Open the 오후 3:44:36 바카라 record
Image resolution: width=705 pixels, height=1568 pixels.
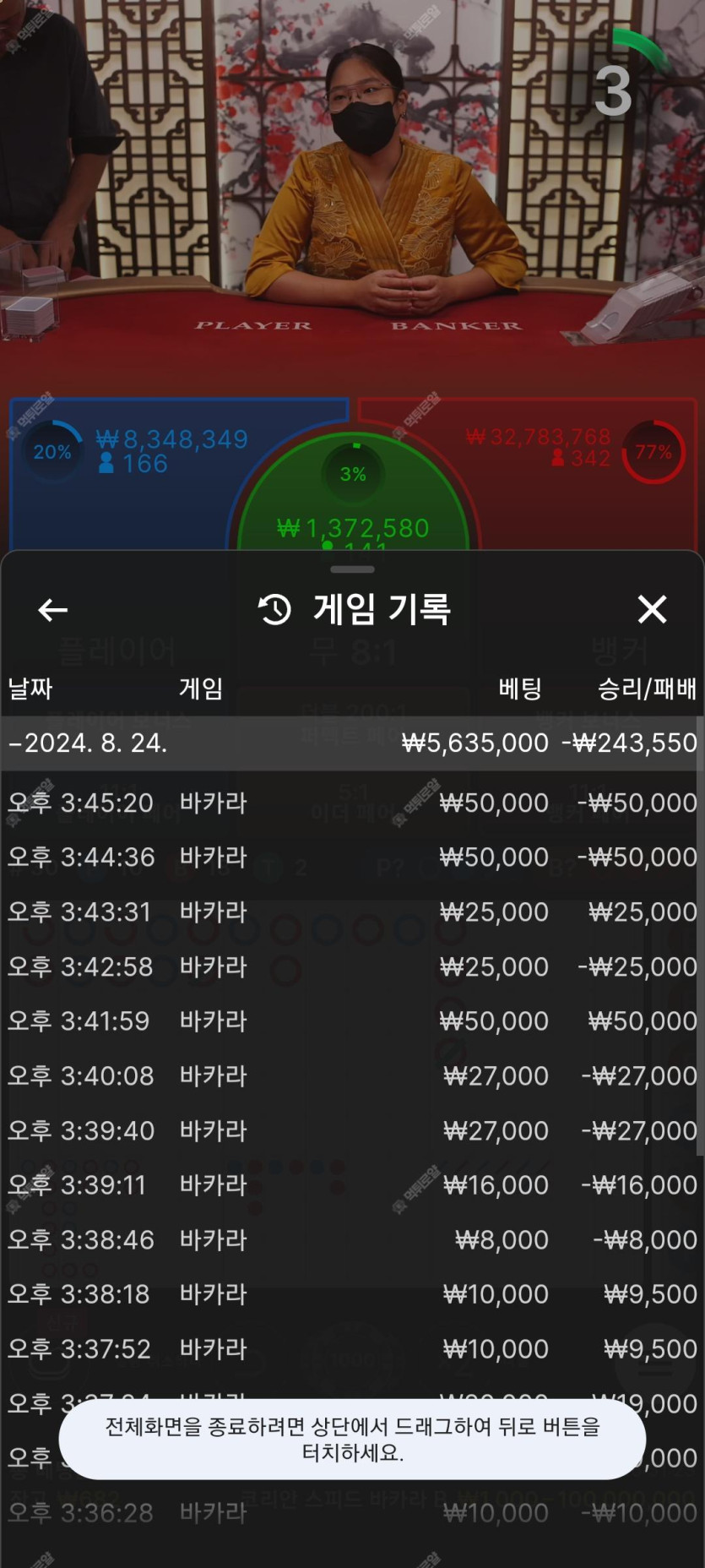(352, 857)
